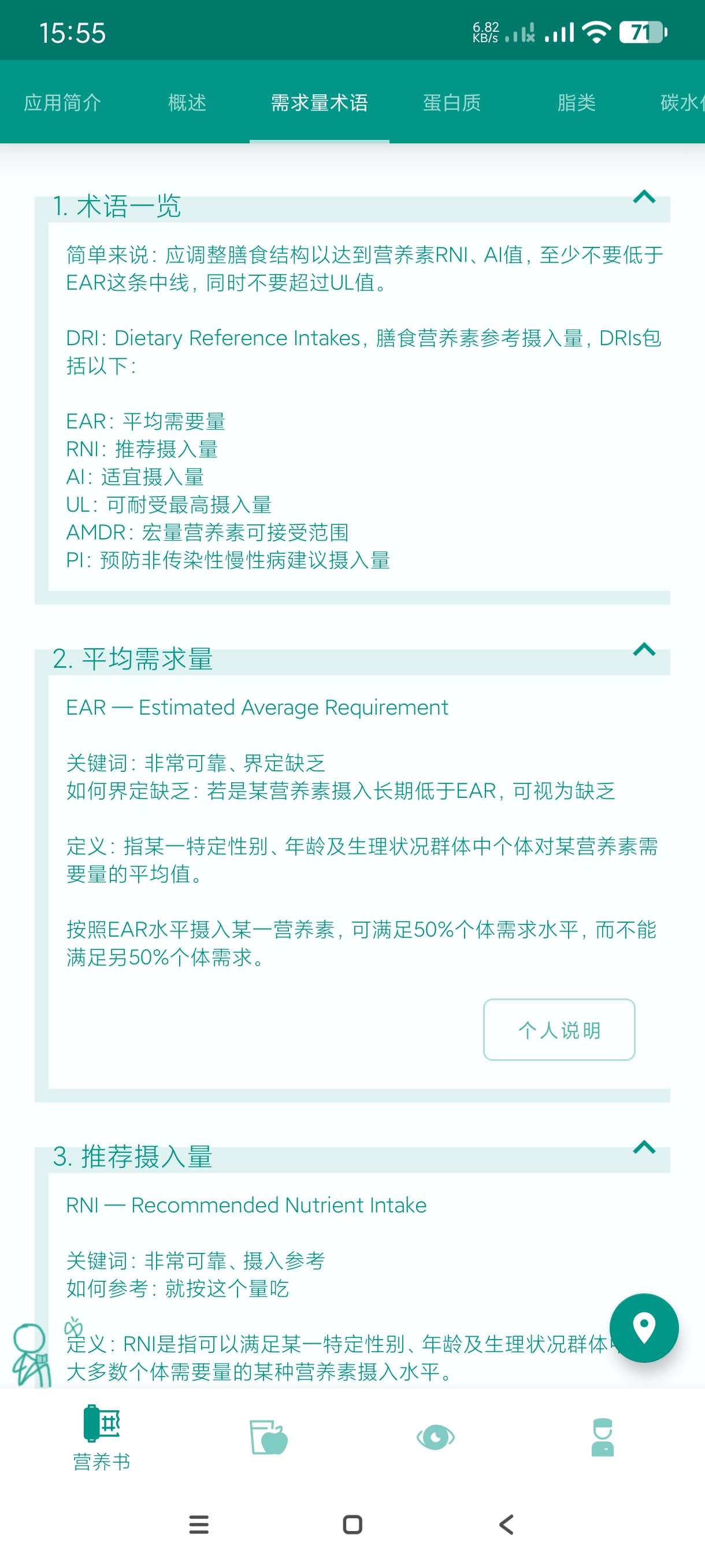The width and height of the screenshot is (705, 1568).
Task: Open the 蛋白质 tab
Action: point(451,102)
